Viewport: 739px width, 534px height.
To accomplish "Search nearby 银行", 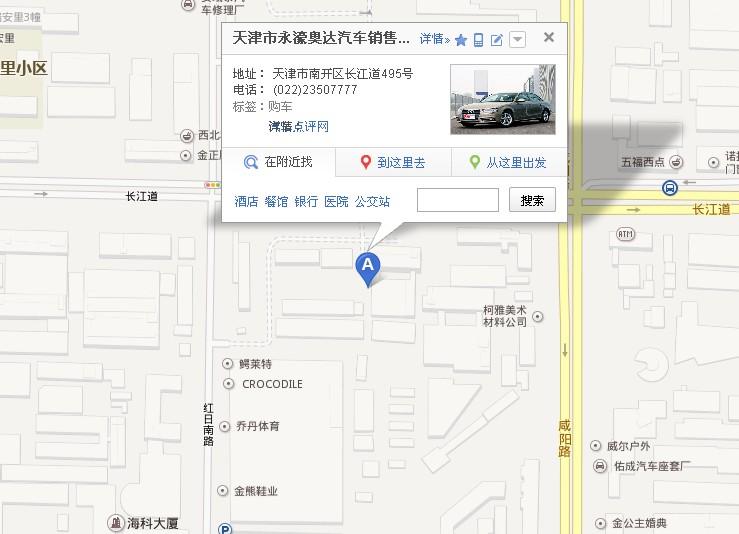I will coord(306,201).
